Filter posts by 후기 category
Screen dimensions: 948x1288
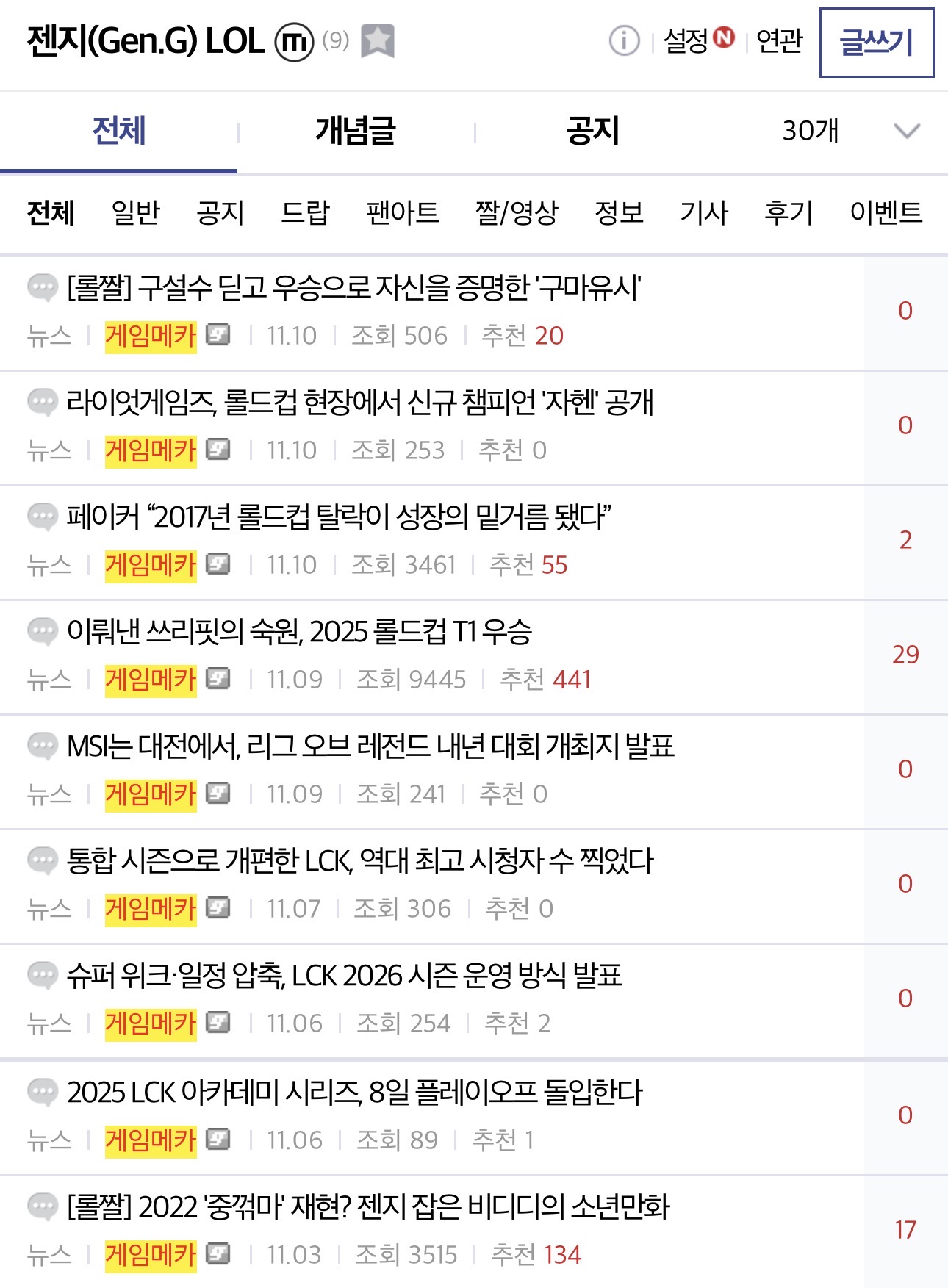tap(789, 213)
